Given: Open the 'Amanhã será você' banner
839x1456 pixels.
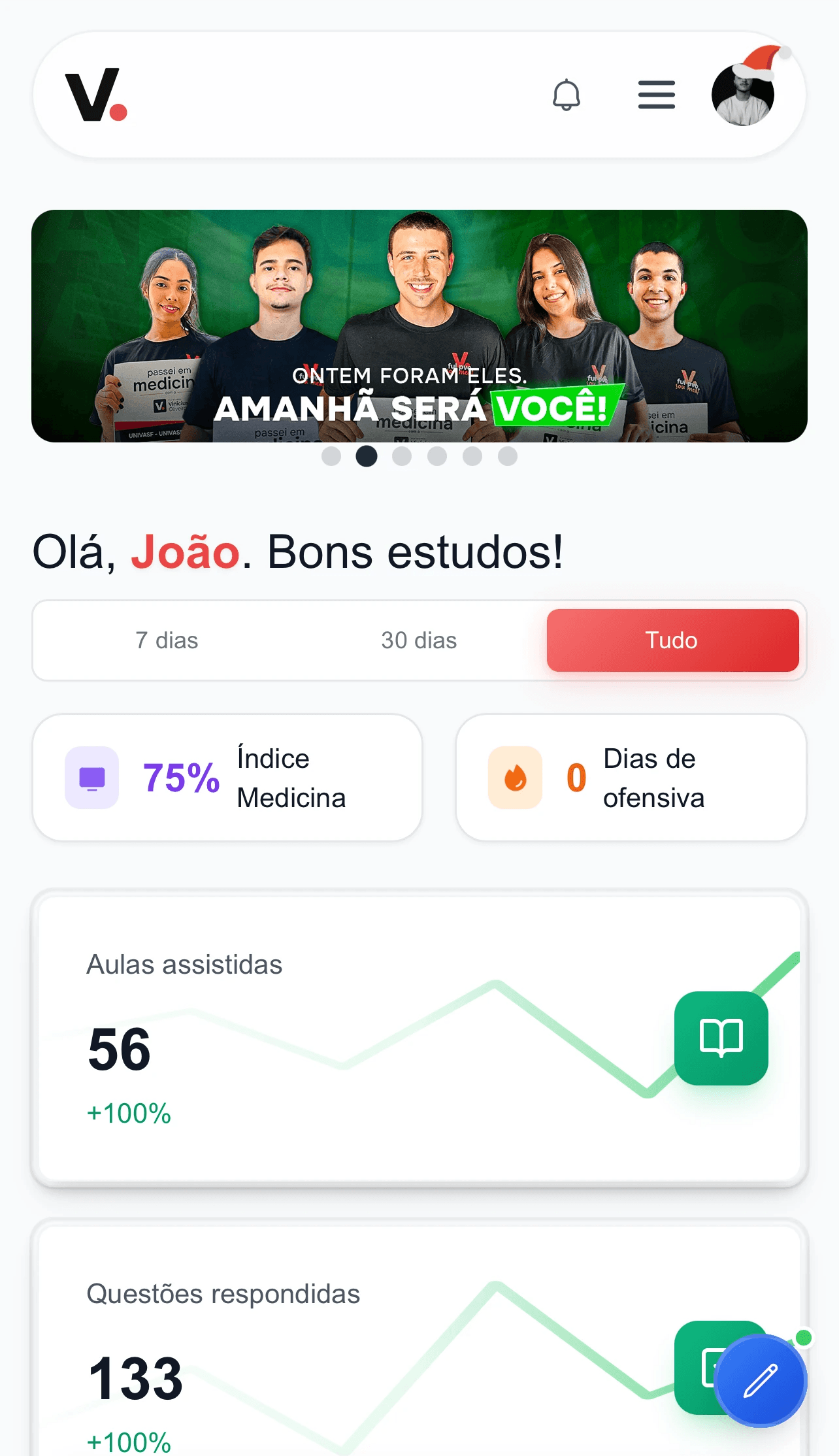Looking at the screenshot, I should pos(419,325).
